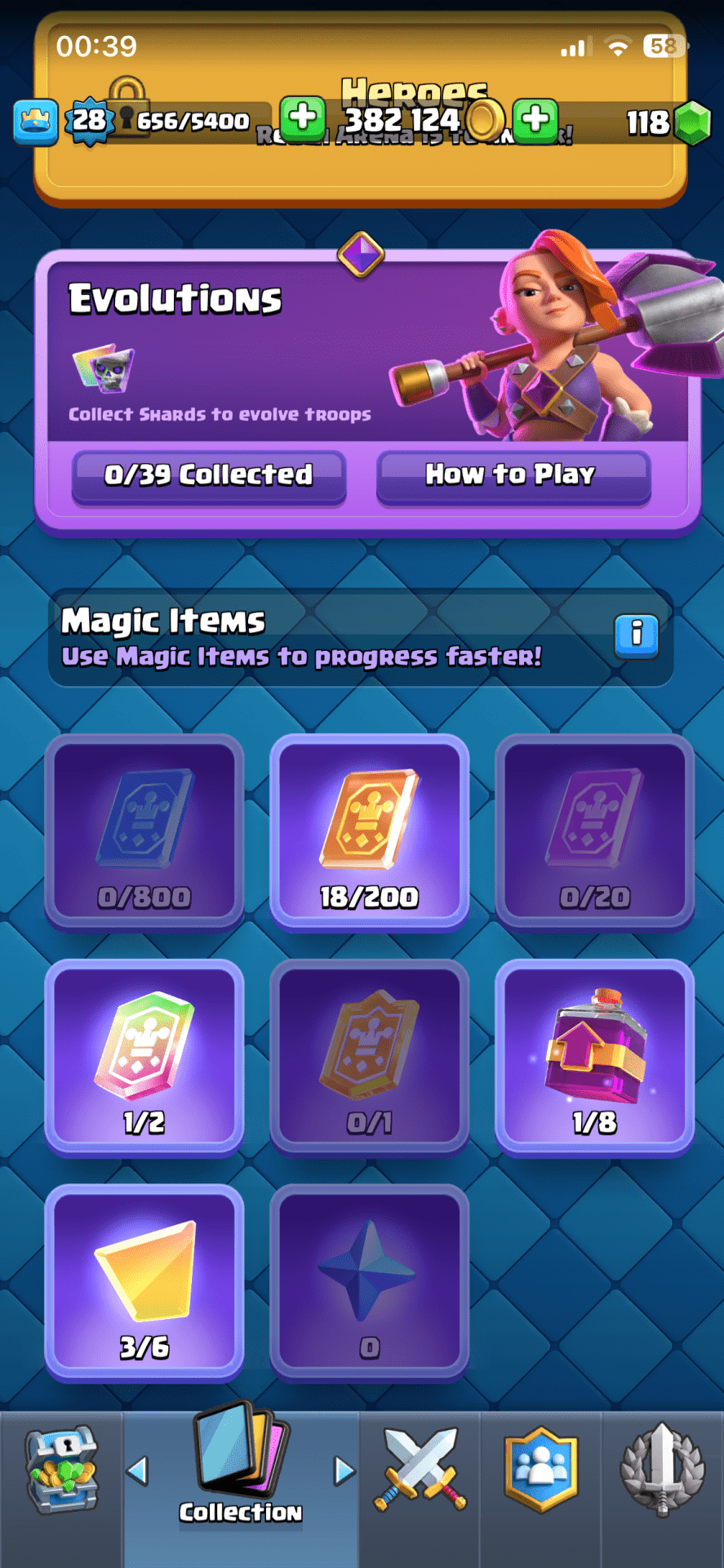724x1568 pixels.
Task: Select the orange 18/200 wild card item
Action: click(369, 831)
